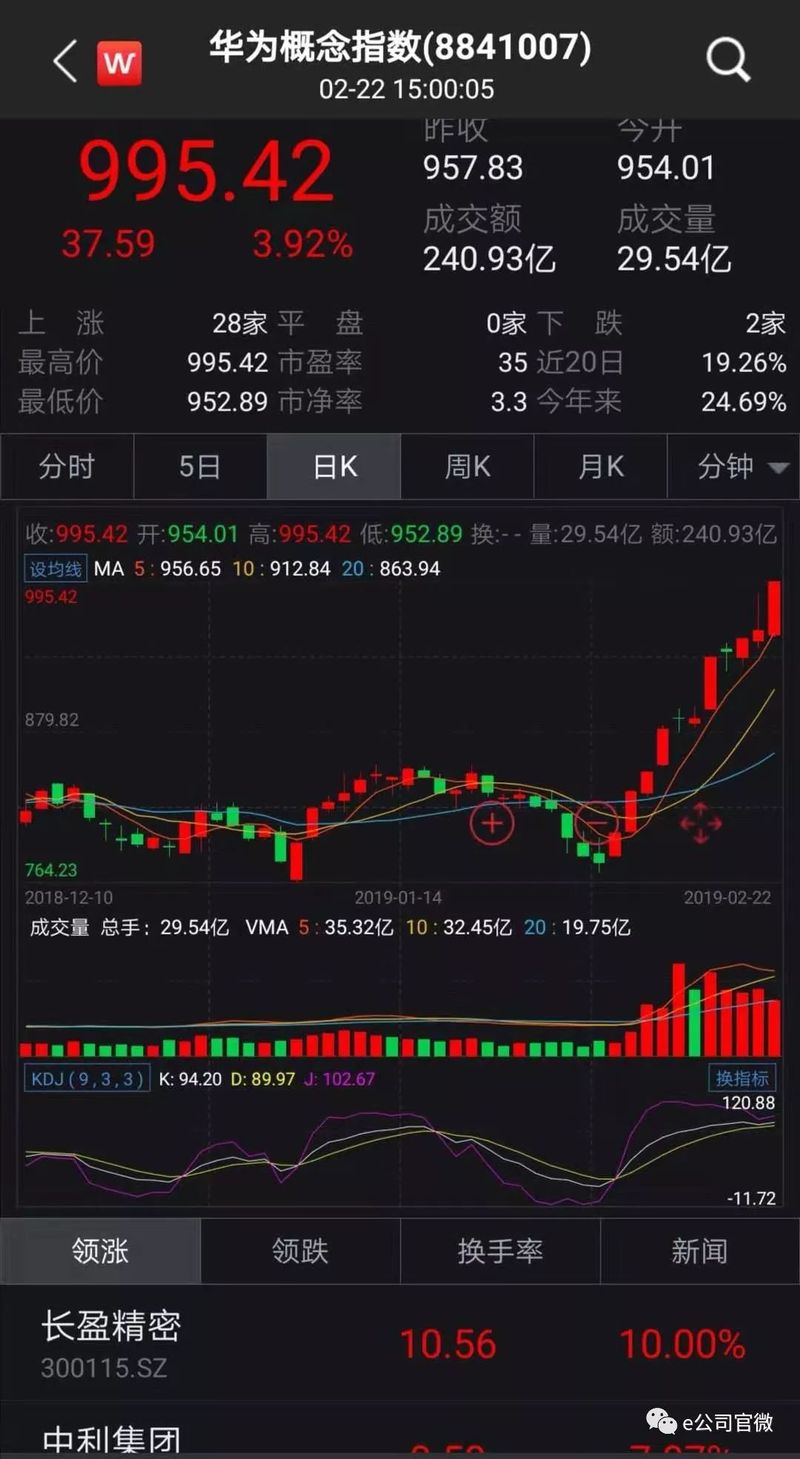Open the 设均线 moving average settings
Image resolution: width=800 pixels, height=1459 pixels.
click(x=55, y=569)
